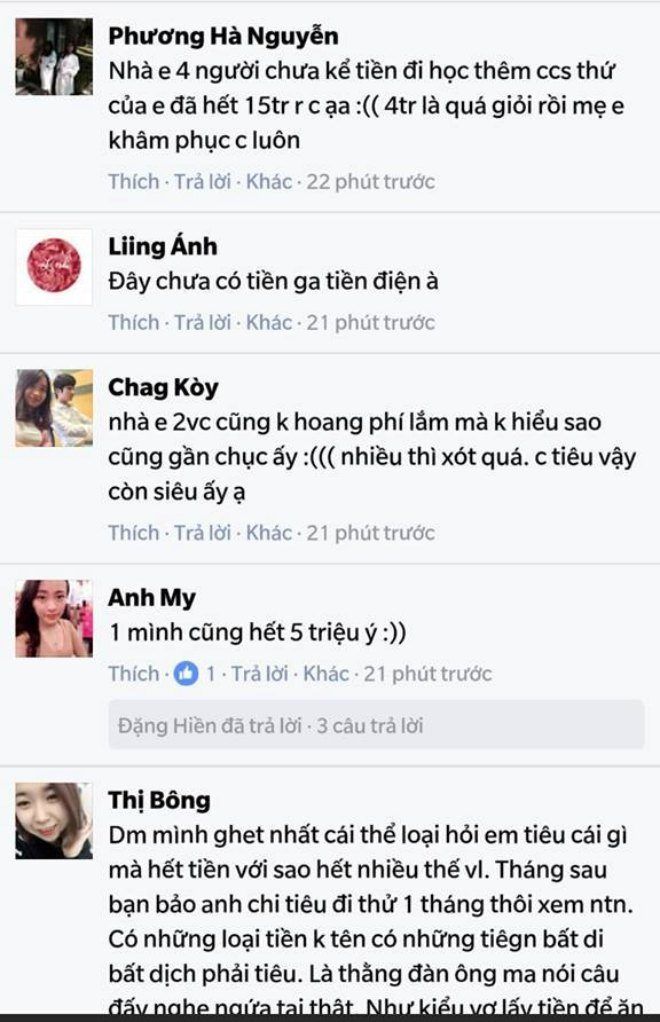
Task: Open Anh My's profile picture
Action: (x=54, y=618)
